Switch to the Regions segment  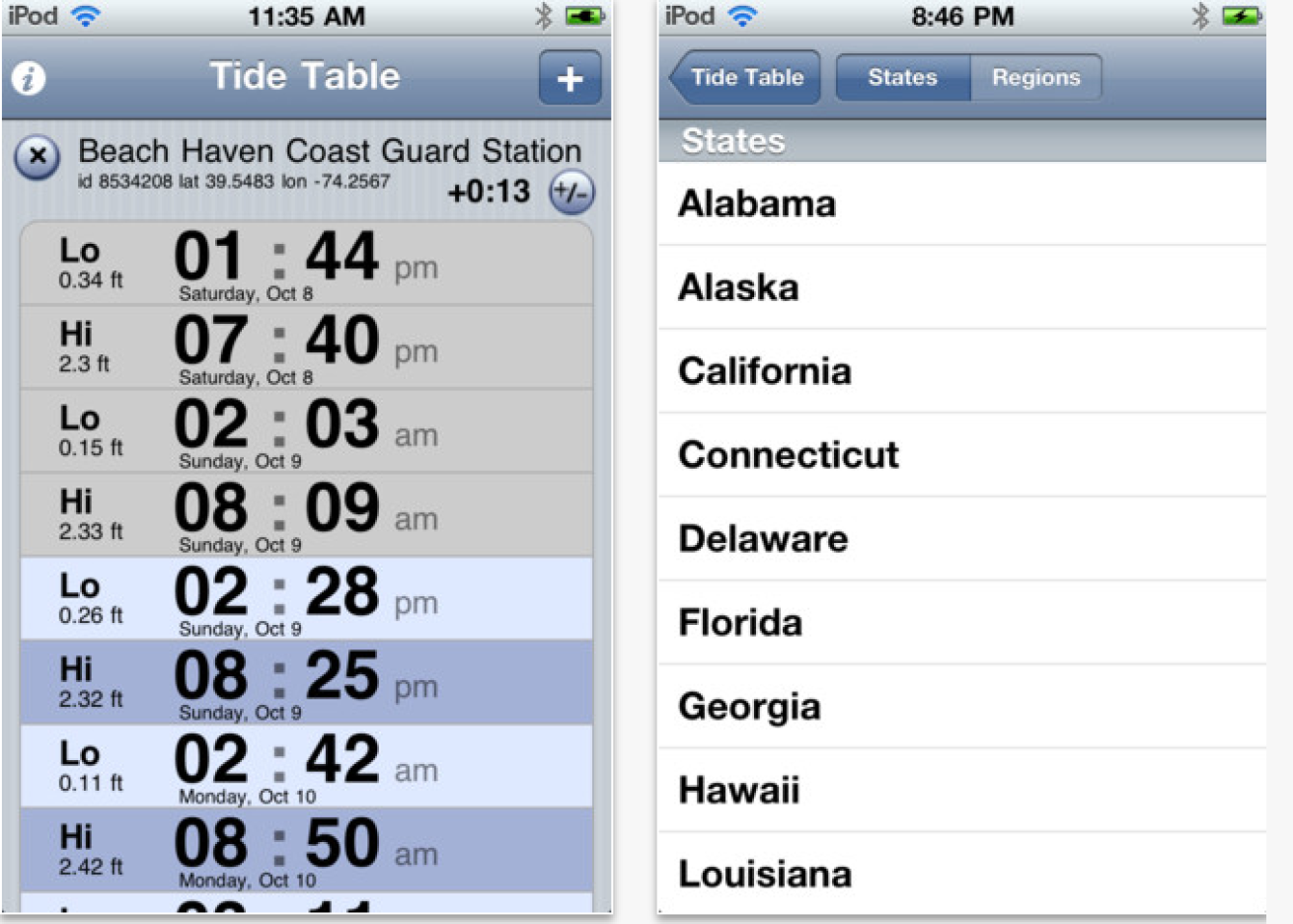pyautogui.click(x=1035, y=77)
